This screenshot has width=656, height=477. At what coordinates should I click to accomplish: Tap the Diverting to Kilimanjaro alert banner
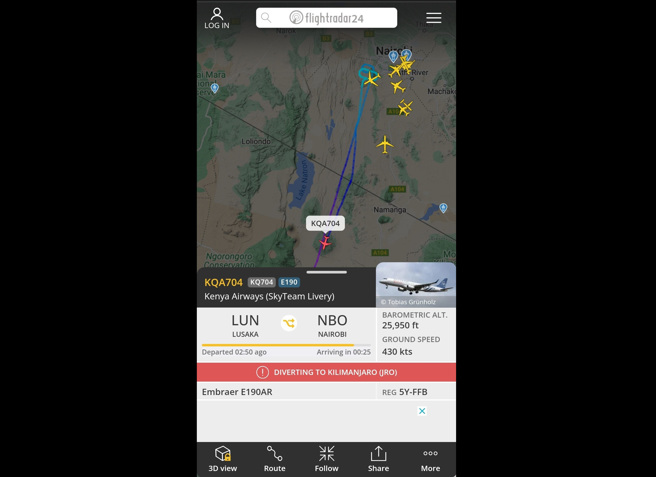[x=326, y=372]
